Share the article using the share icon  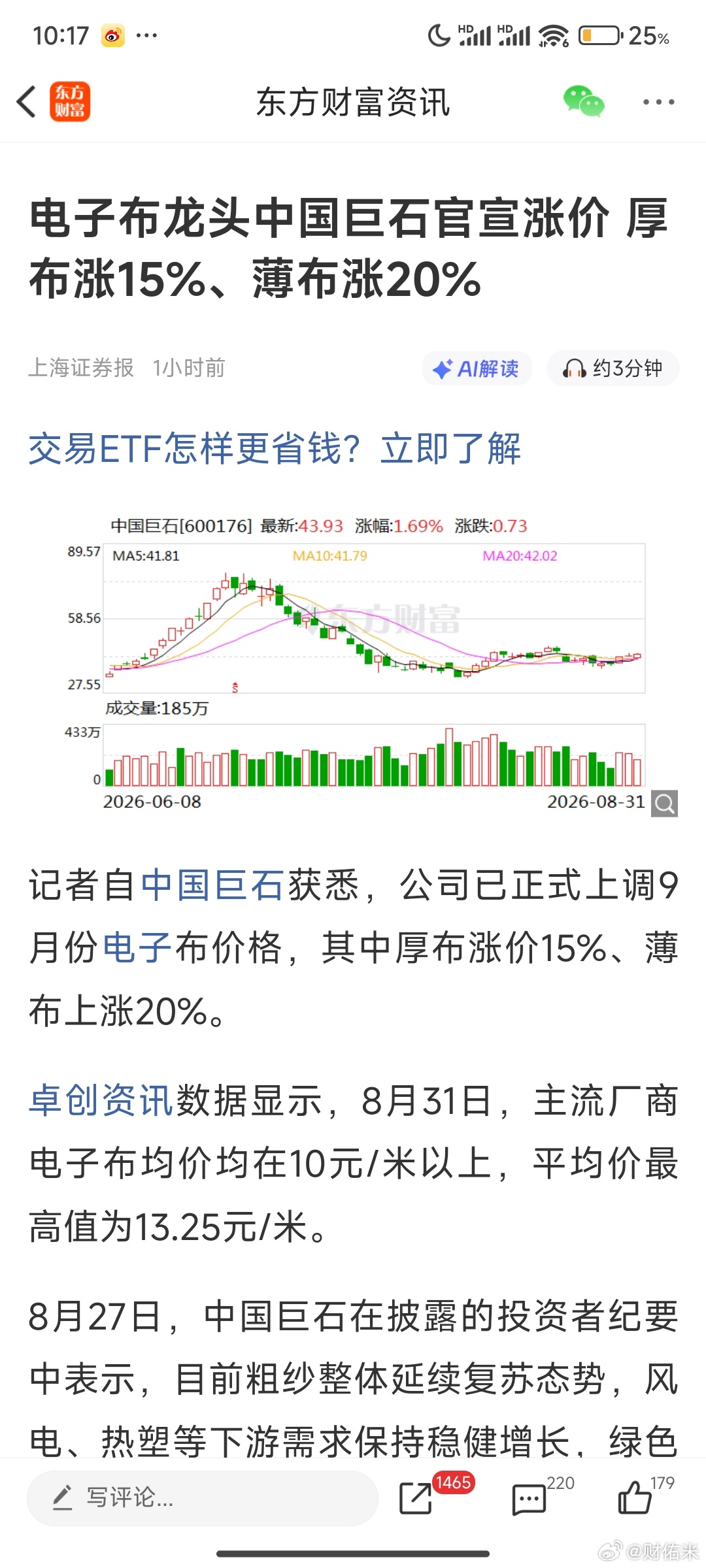416,1498
